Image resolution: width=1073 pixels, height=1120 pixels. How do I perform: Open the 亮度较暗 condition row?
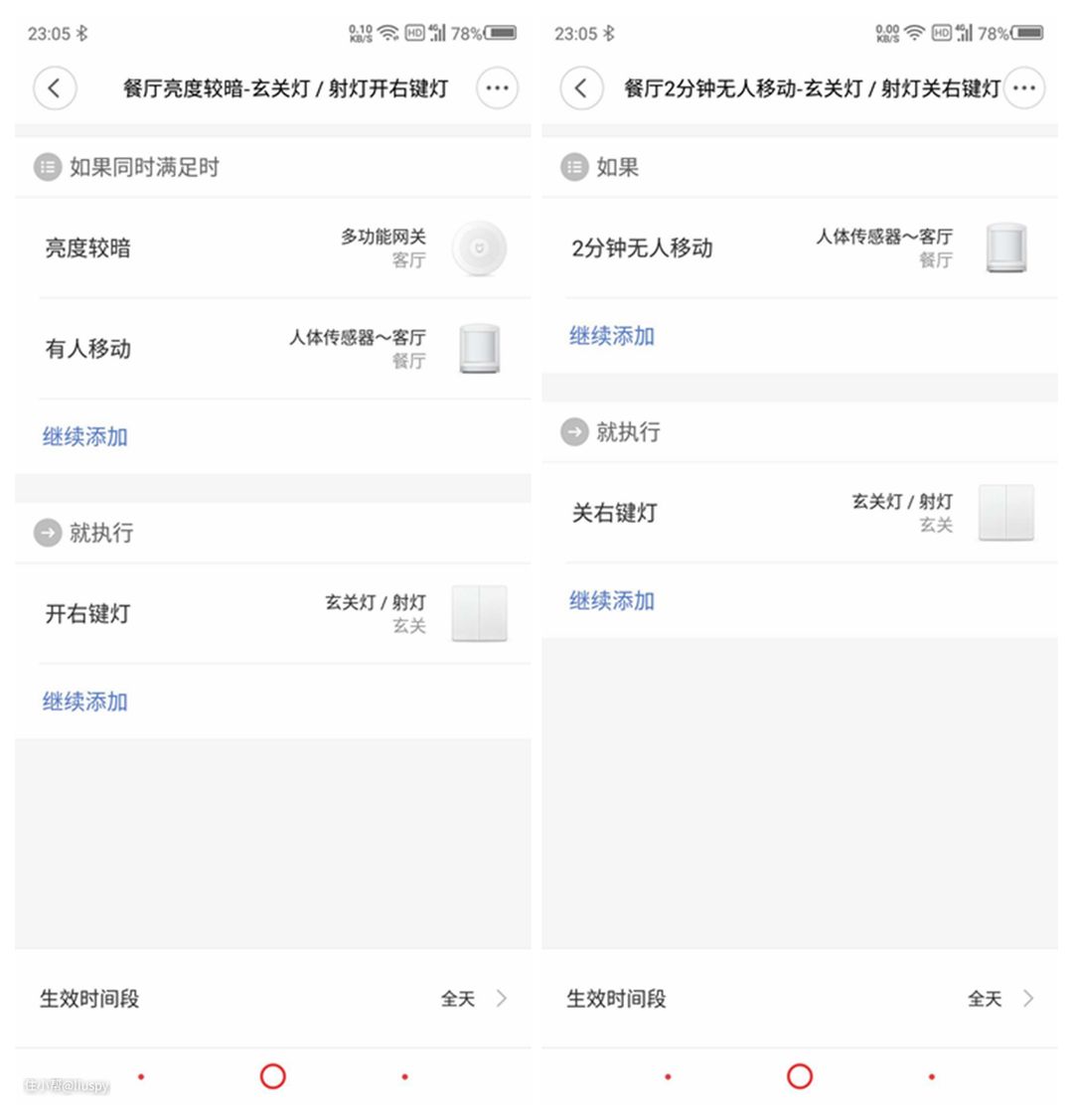(273, 248)
